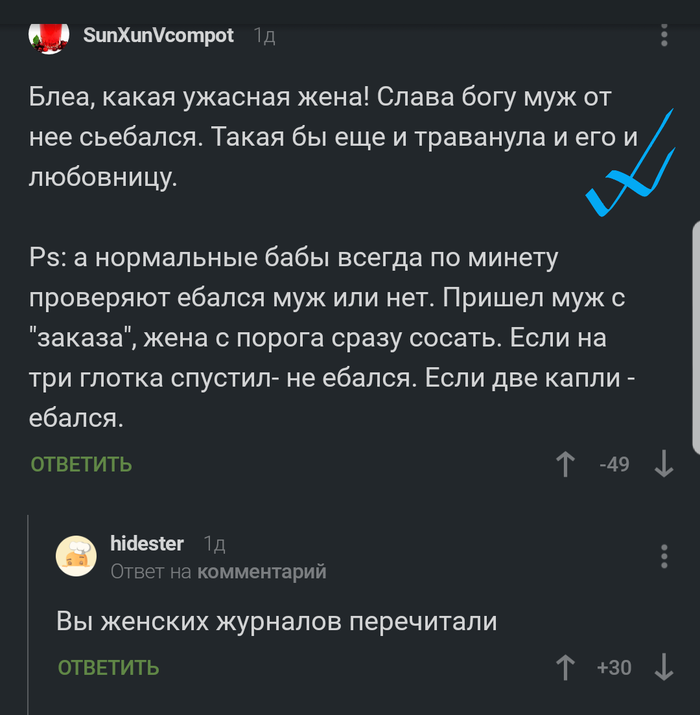Screen dimensions: 700x715
Task: Reply to SunXunVcompot's comment
Action: [81, 465]
